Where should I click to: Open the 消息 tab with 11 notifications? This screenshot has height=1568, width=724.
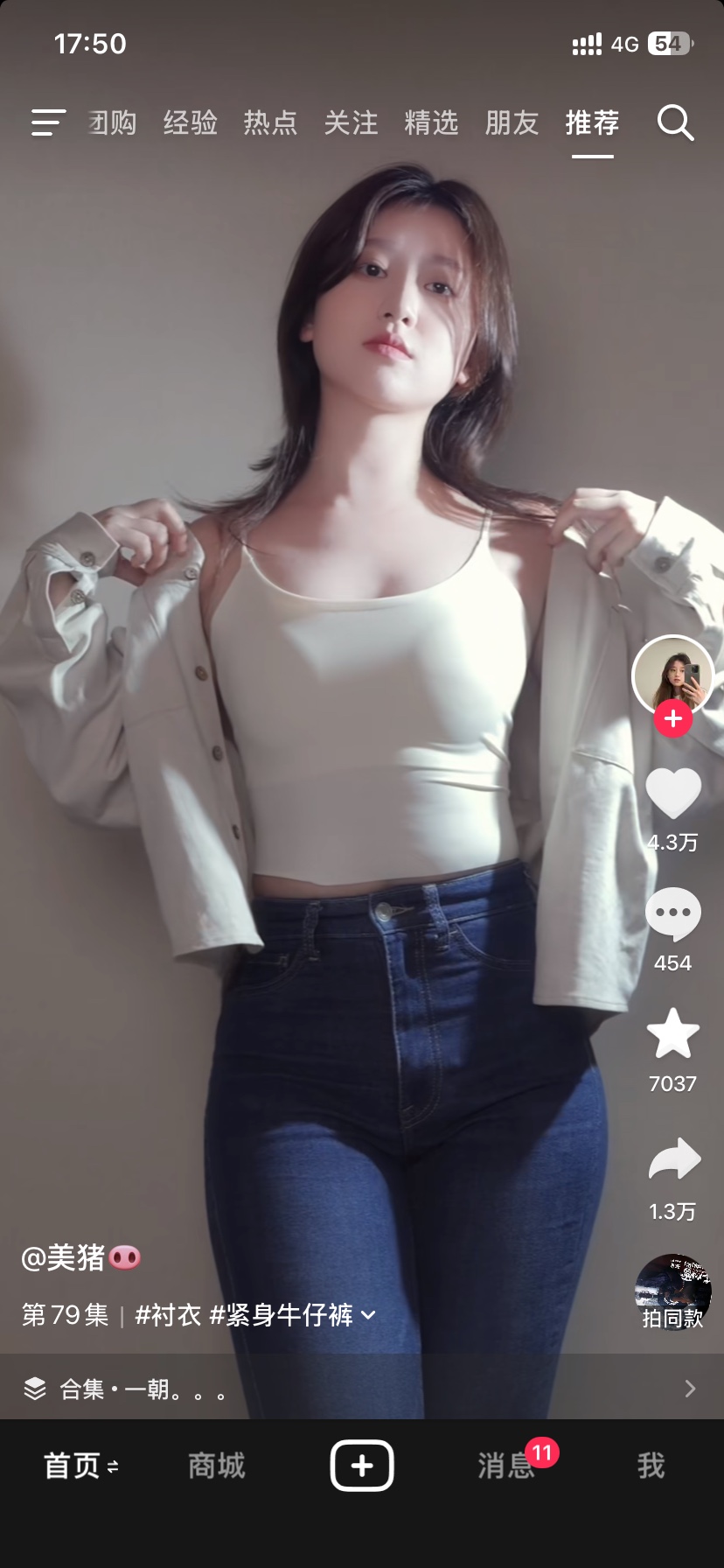pos(507,1466)
